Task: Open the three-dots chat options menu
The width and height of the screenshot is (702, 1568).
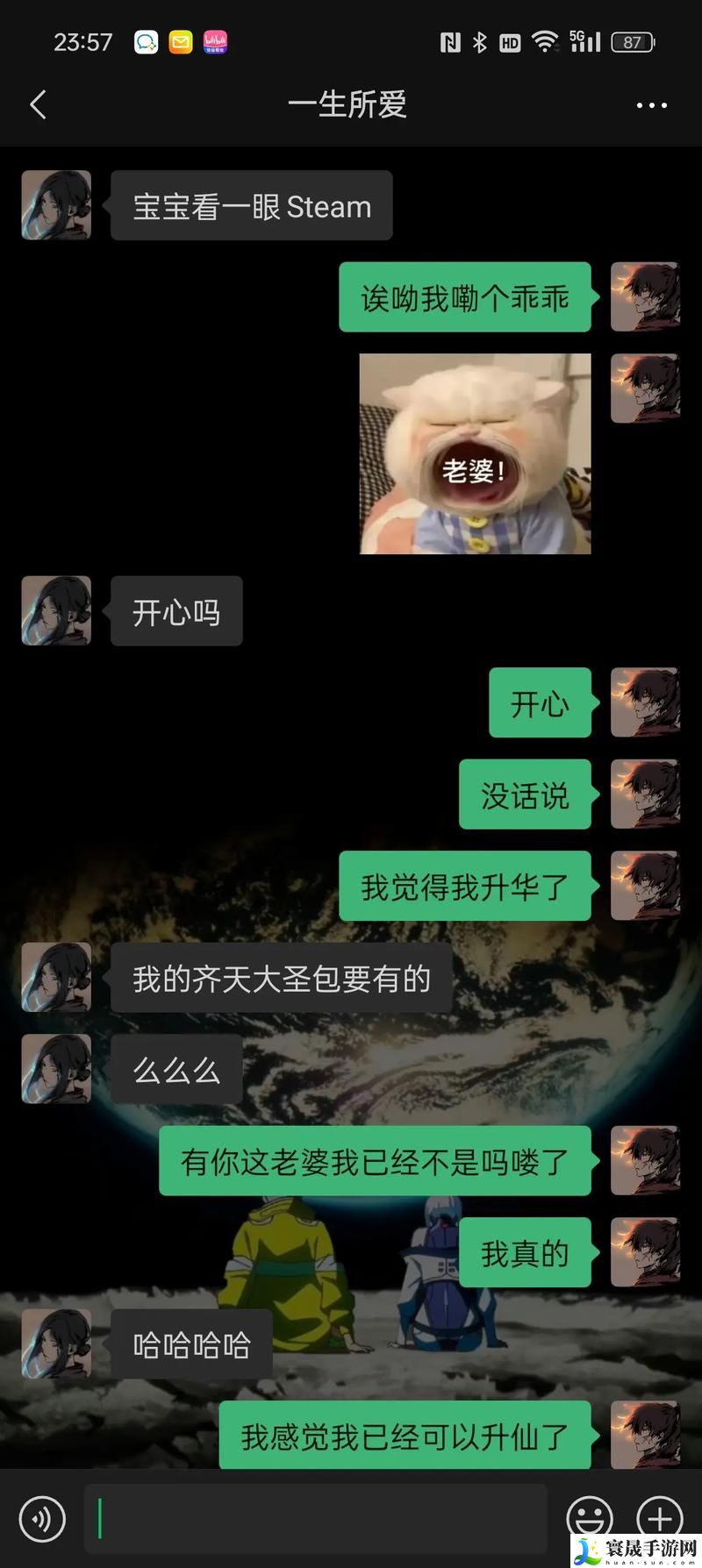Action: [651, 105]
